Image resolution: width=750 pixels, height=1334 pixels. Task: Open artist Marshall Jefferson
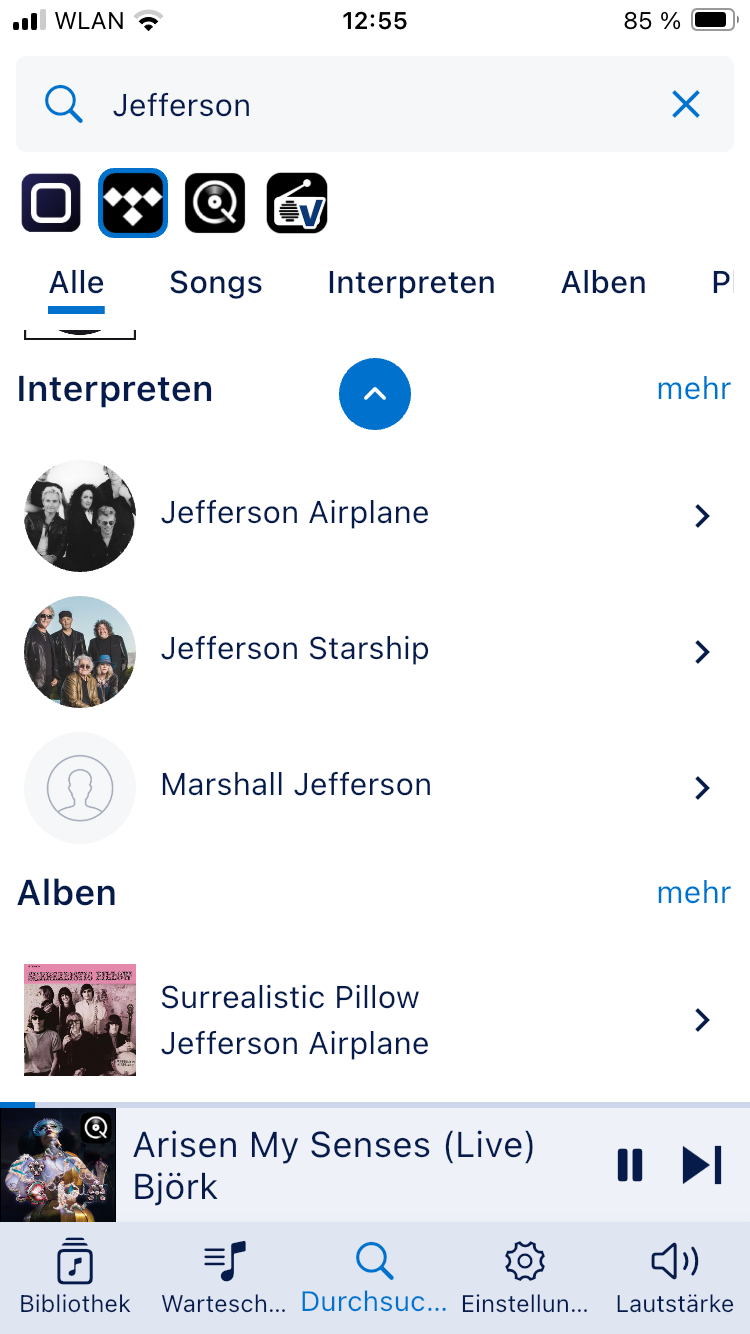pos(296,786)
